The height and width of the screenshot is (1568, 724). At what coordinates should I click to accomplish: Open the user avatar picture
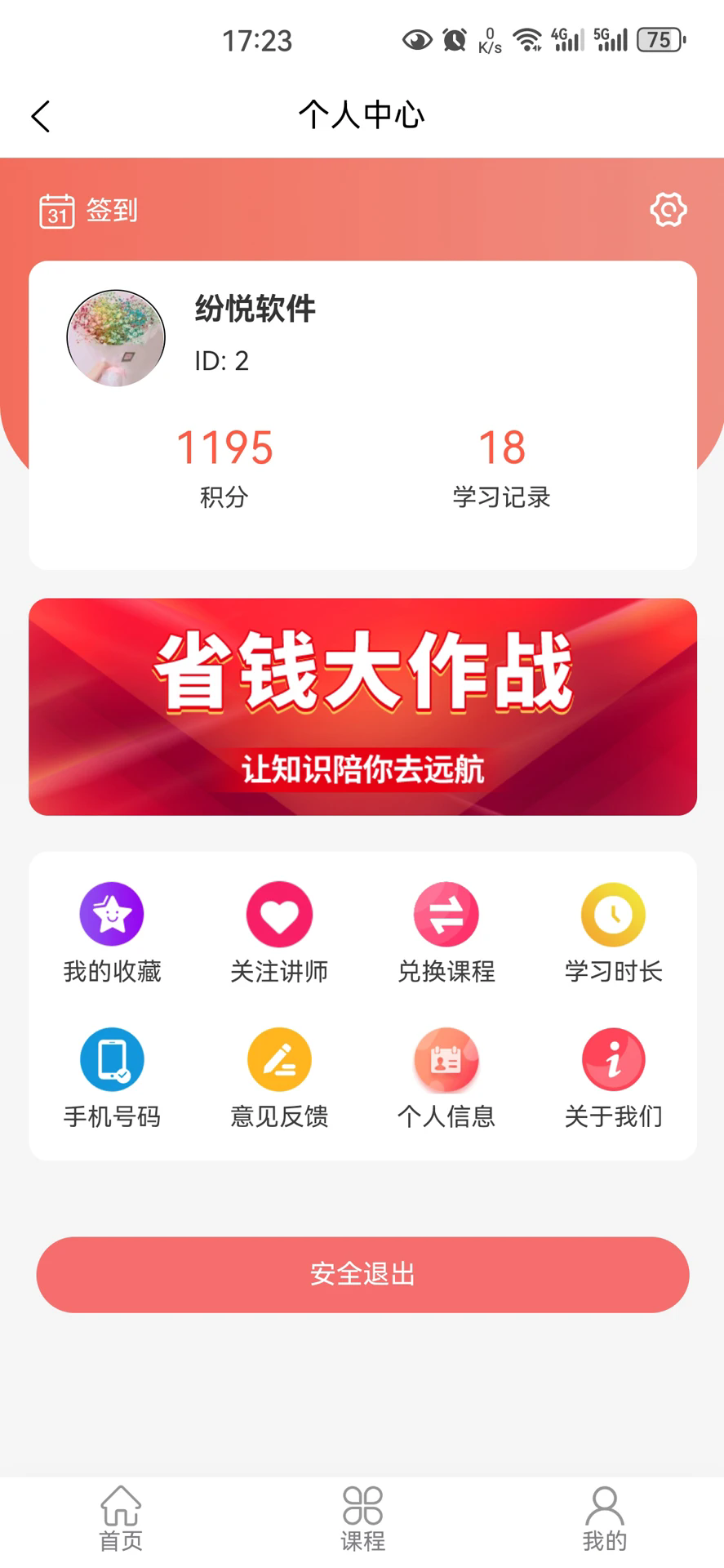pyautogui.click(x=115, y=337)
